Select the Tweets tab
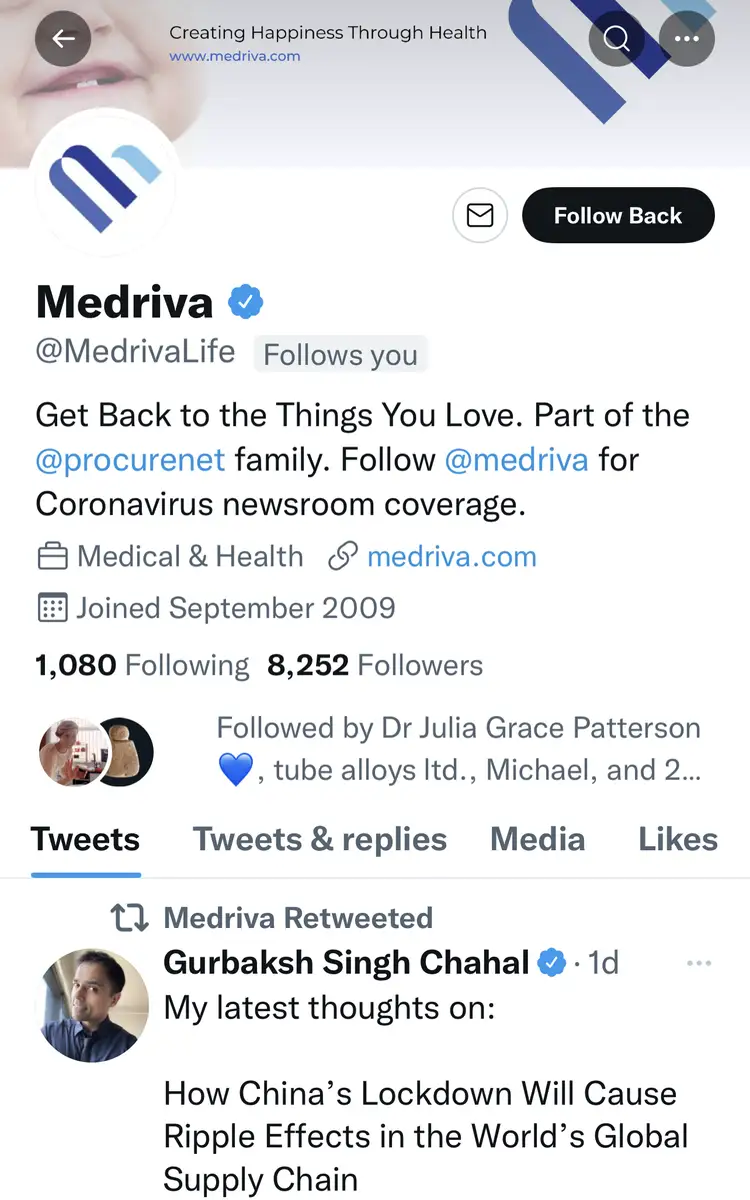 86,839
